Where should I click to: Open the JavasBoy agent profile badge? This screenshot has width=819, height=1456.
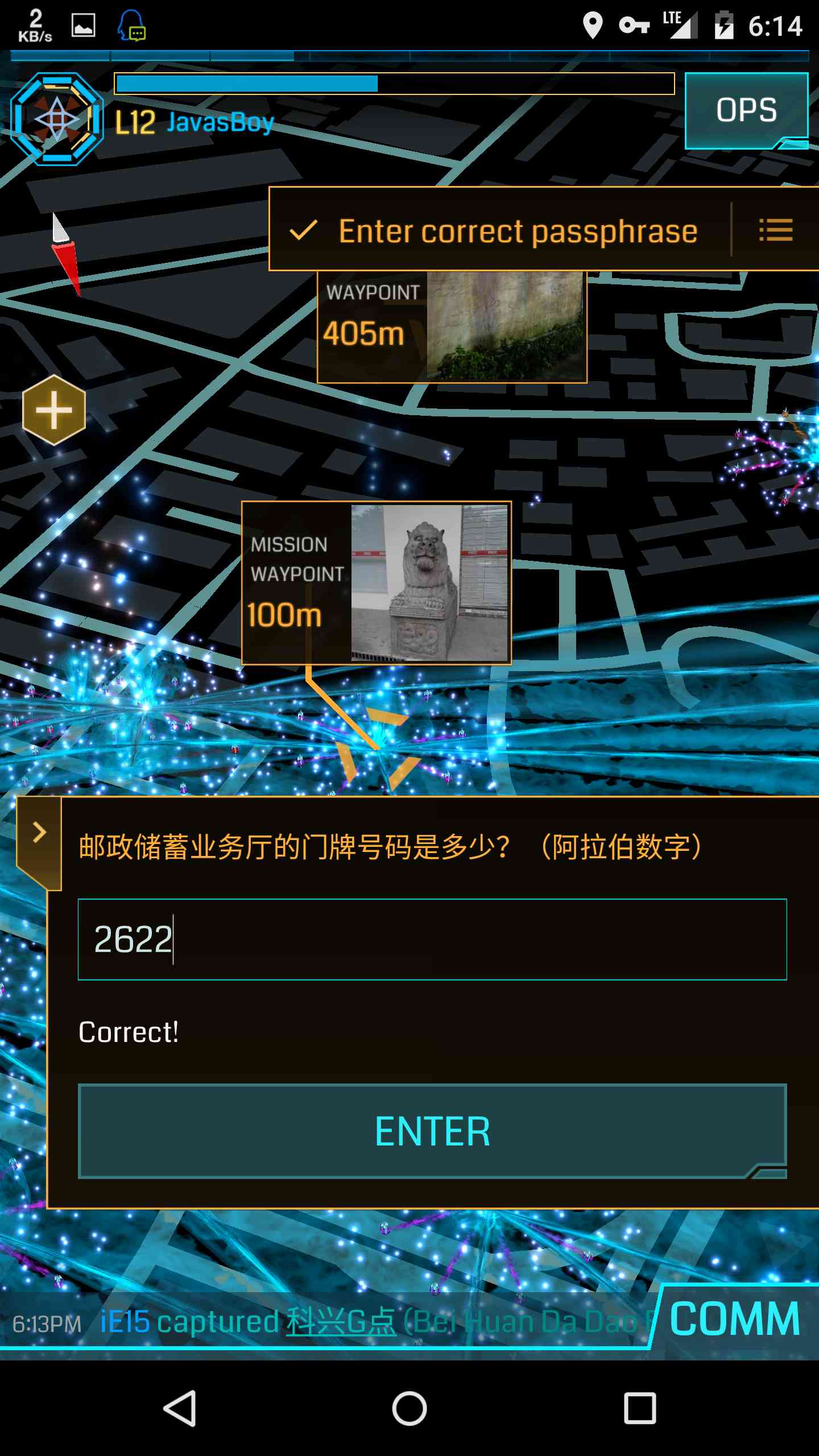[x=57, y=119]
